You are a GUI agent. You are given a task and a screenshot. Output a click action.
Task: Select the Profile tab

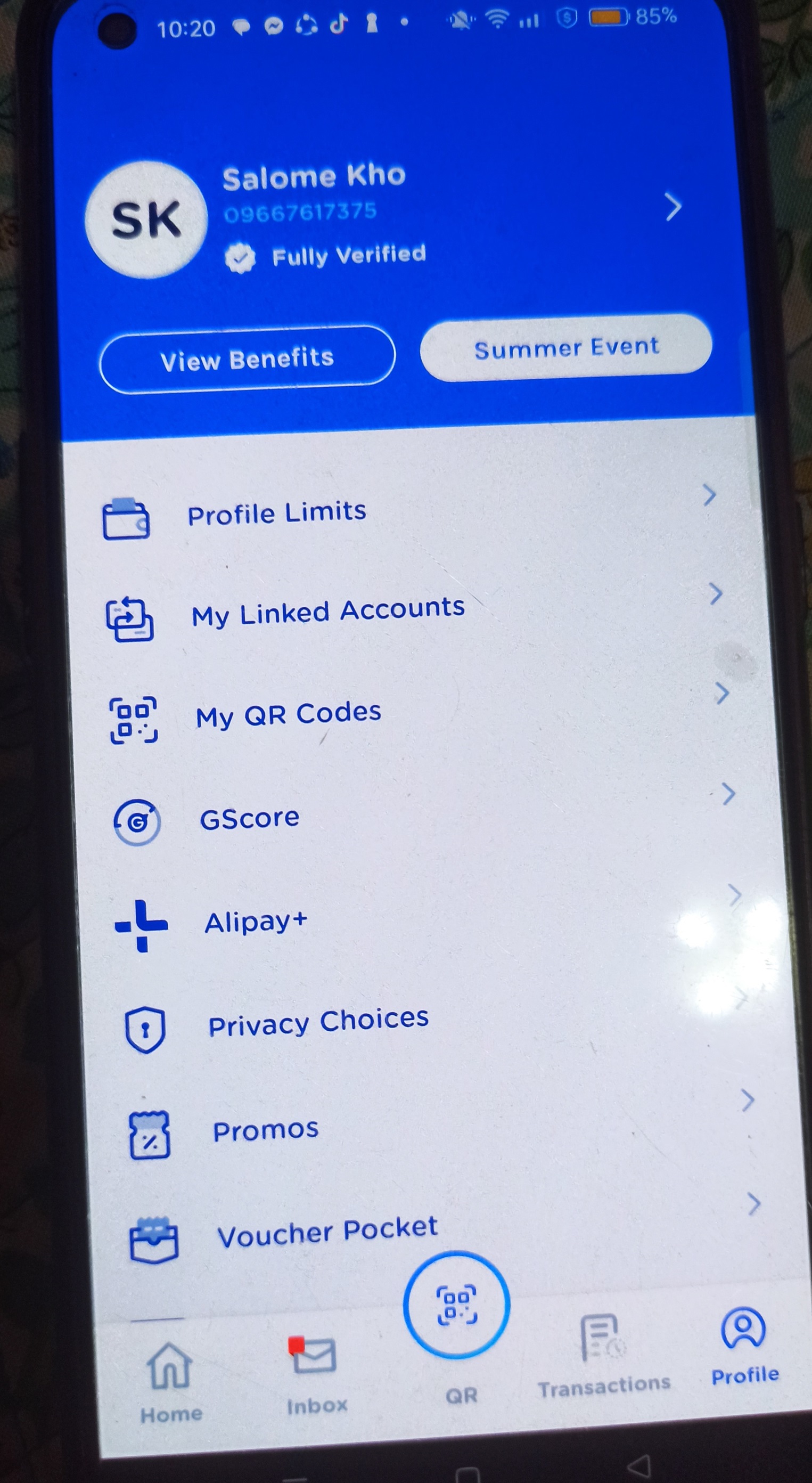(x=743, y=1347)
